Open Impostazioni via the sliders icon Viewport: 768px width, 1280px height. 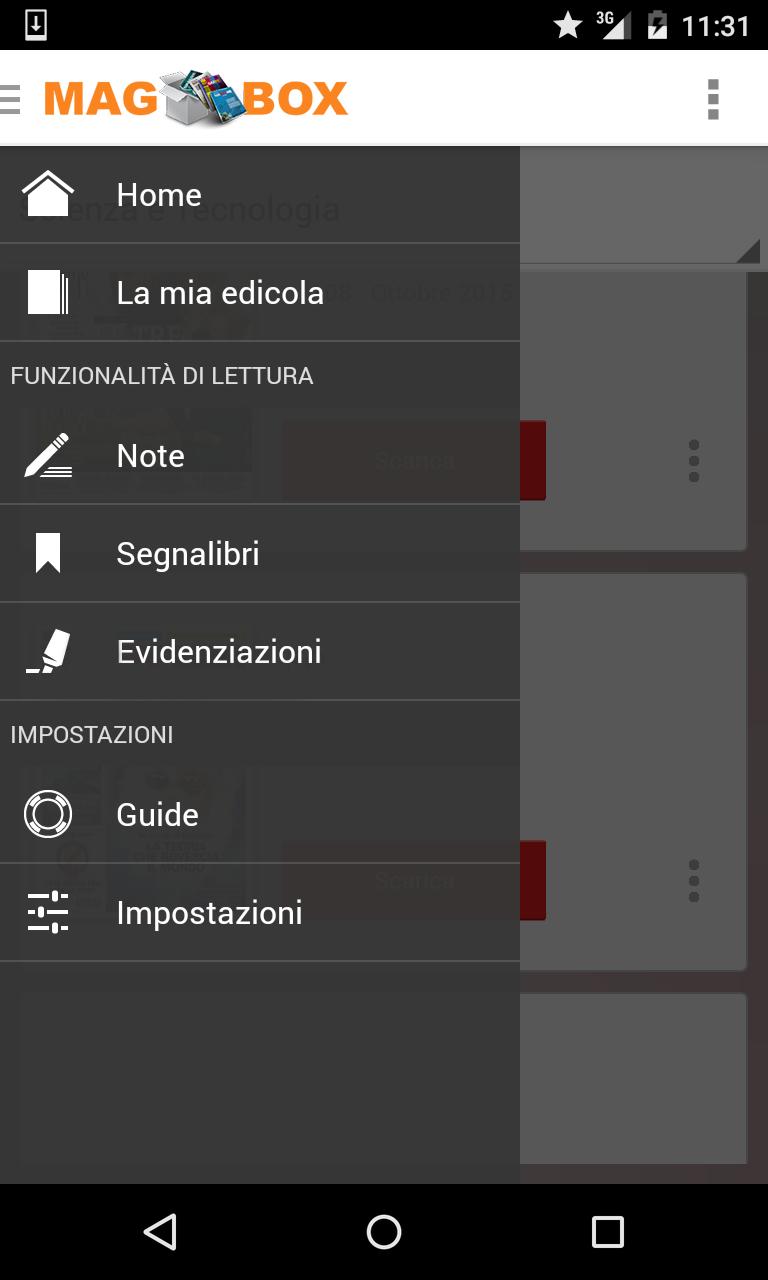coord(46,911)
